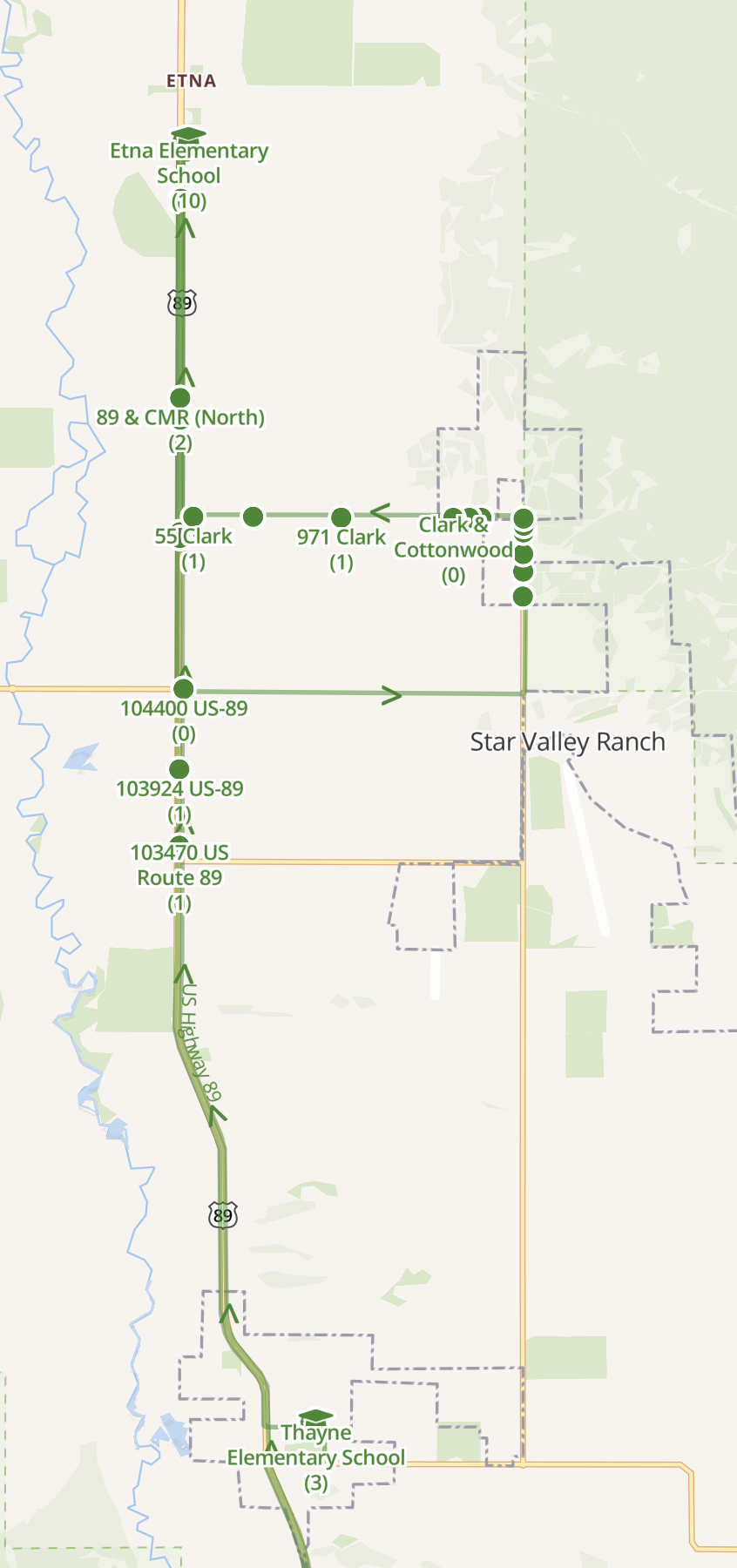This screenshot has height=1568, width=737.
Task: Select the 971 Clark stop marker
Action: point(341,517)
